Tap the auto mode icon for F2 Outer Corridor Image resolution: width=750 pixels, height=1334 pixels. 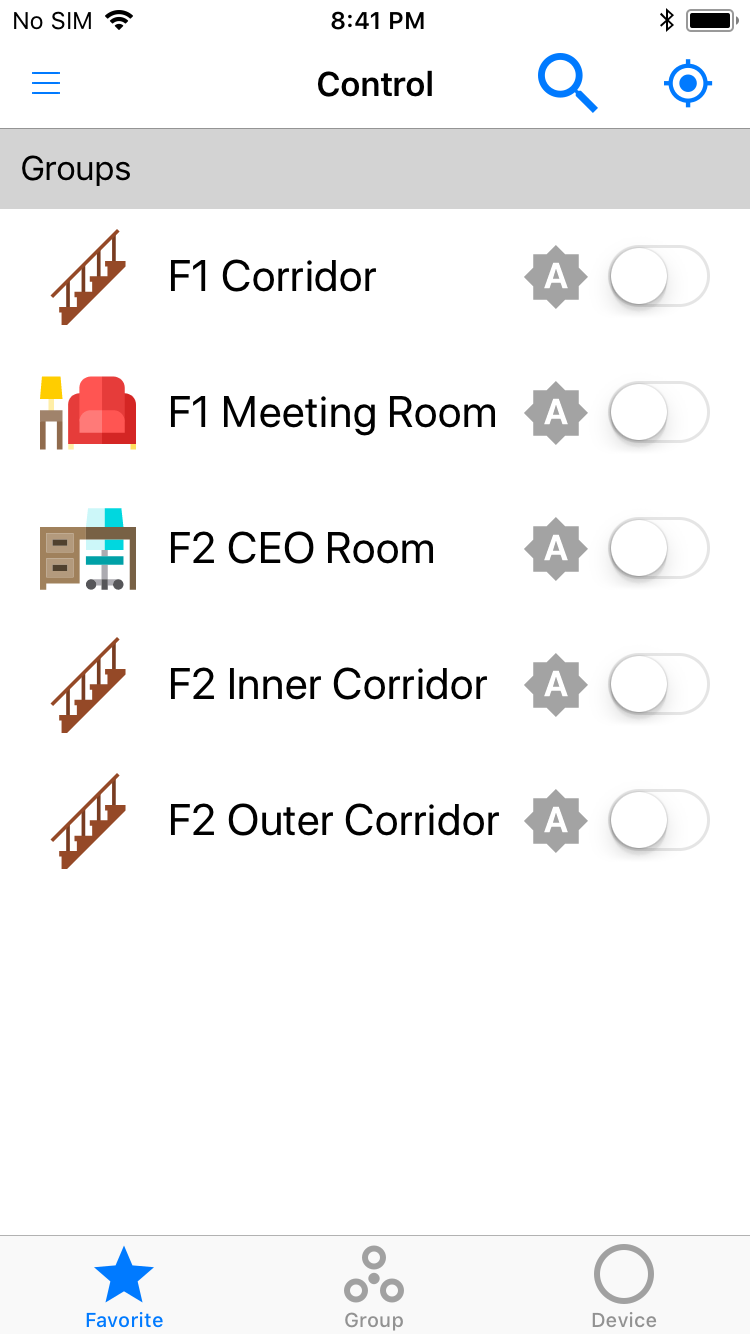pyautogui.click(x=556, y=820)
